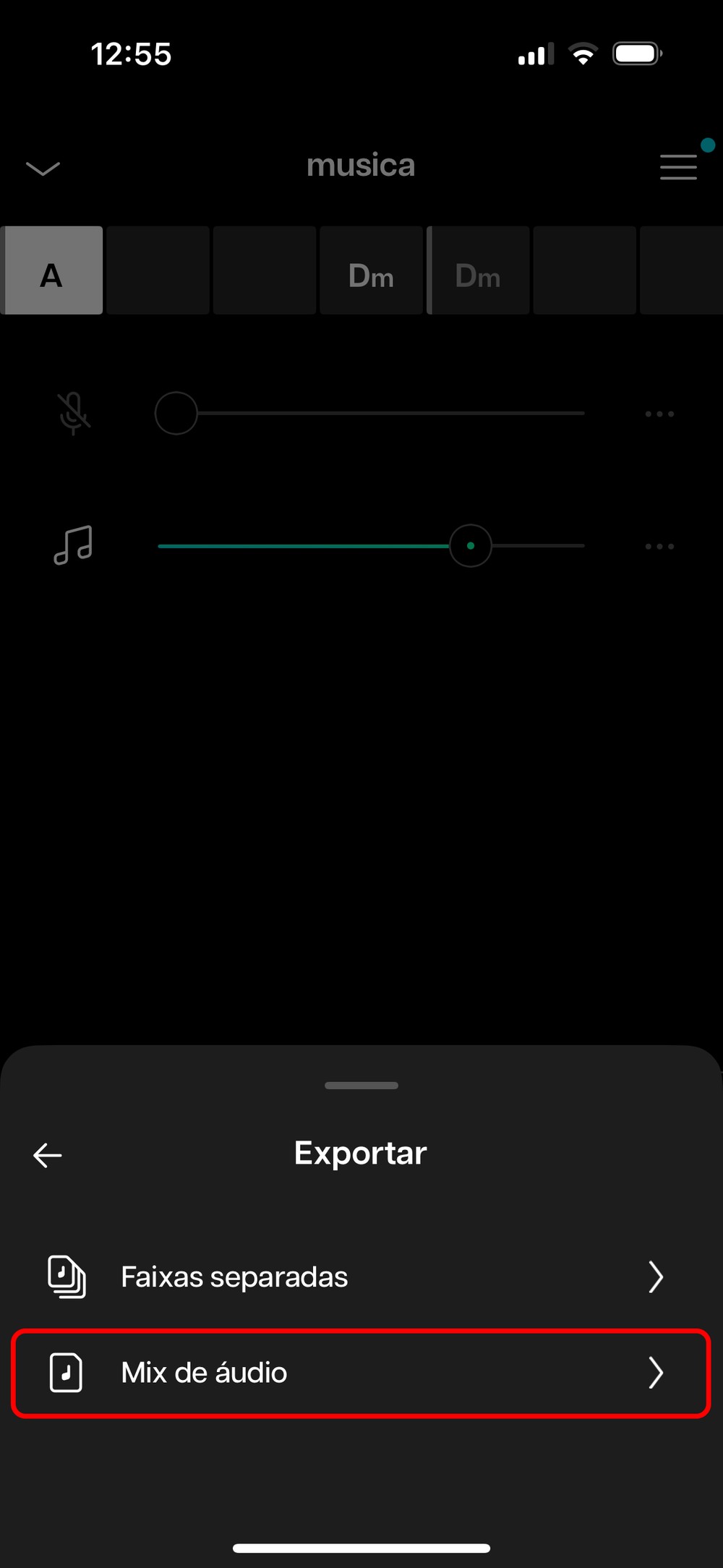The height and width of the screenshot is (1568, 723).
Task: Collapse the player with the down chevron
Action: [x=43, y=169]
